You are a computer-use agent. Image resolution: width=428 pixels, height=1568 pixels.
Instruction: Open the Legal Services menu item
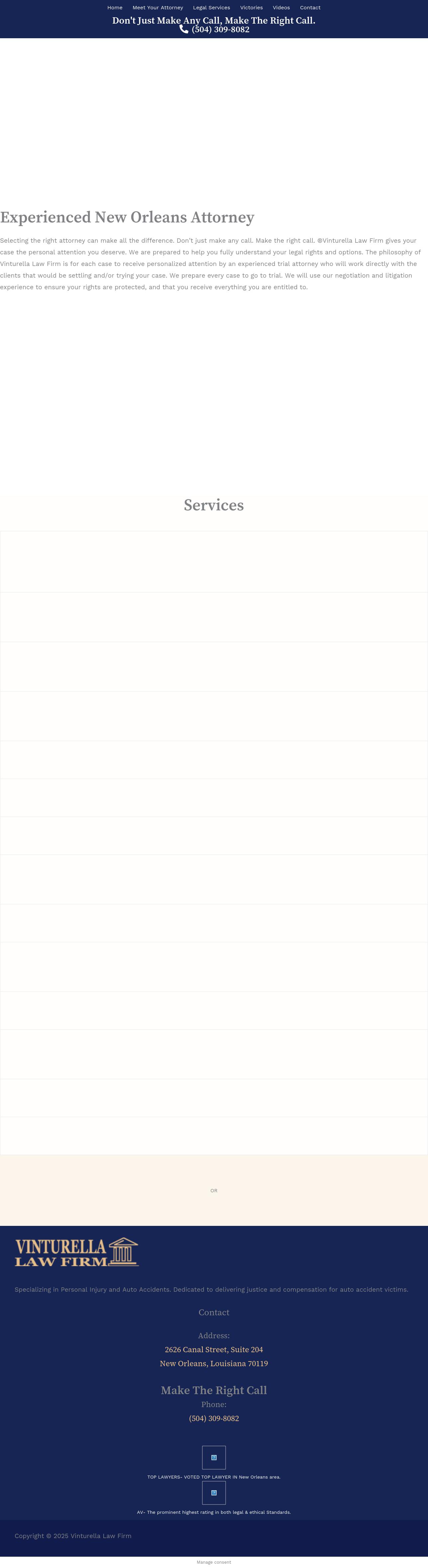[212, 8]
